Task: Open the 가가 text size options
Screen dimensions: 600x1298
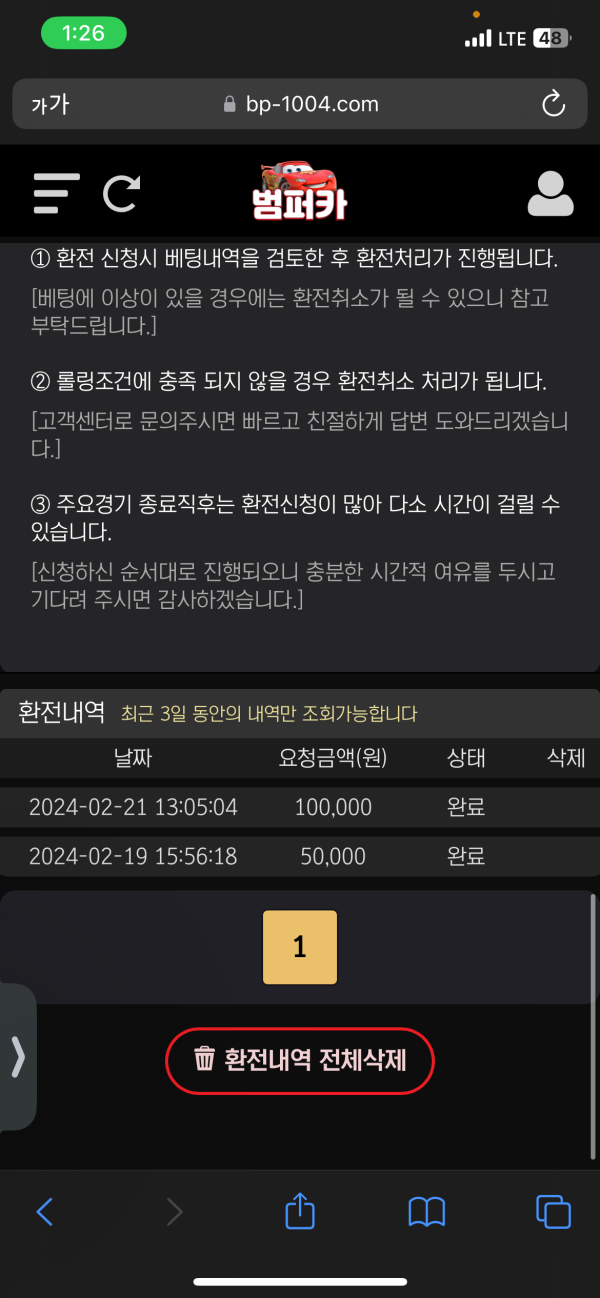Action: [50, 104]
